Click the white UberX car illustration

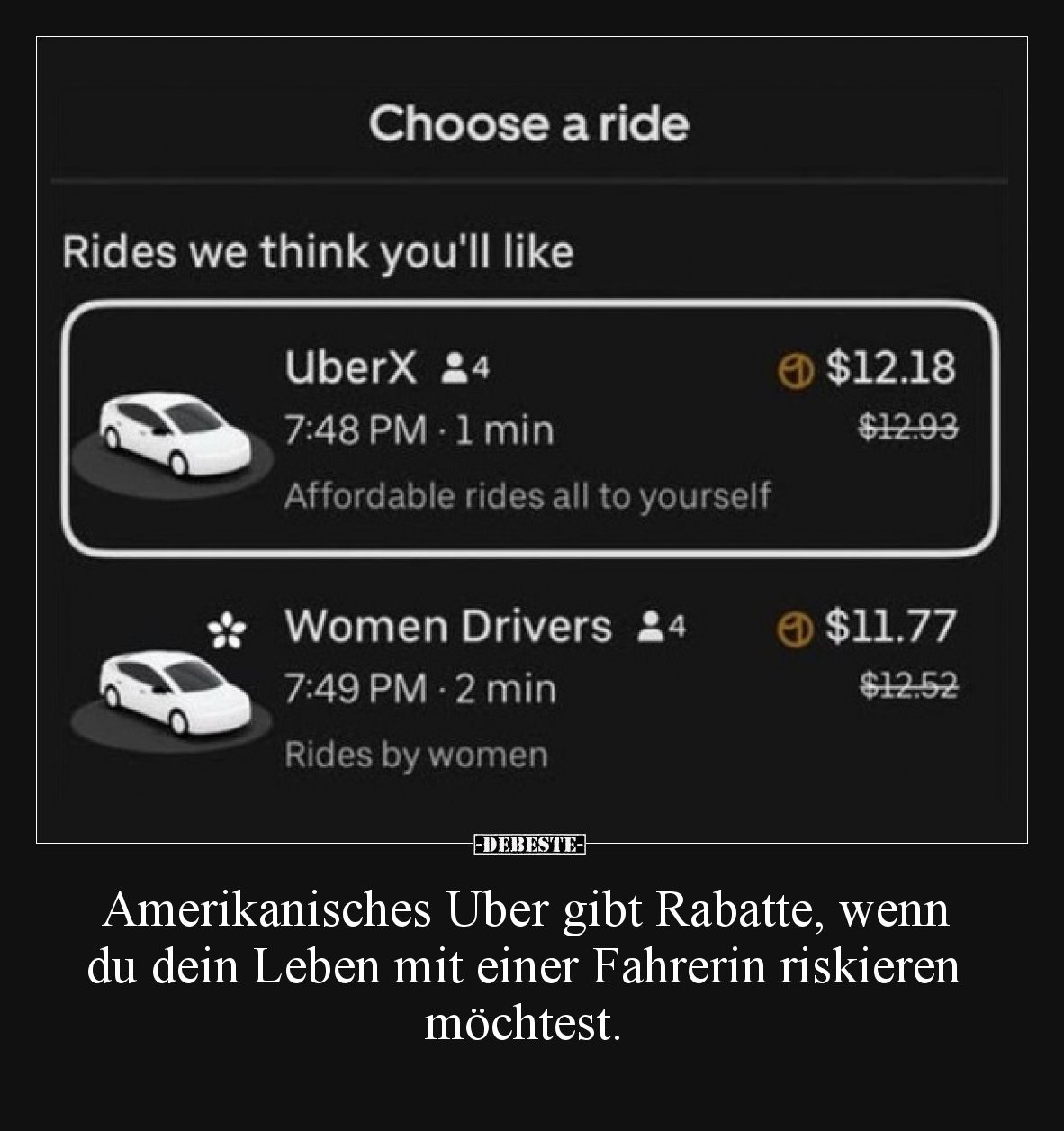(x=173, y=433)
